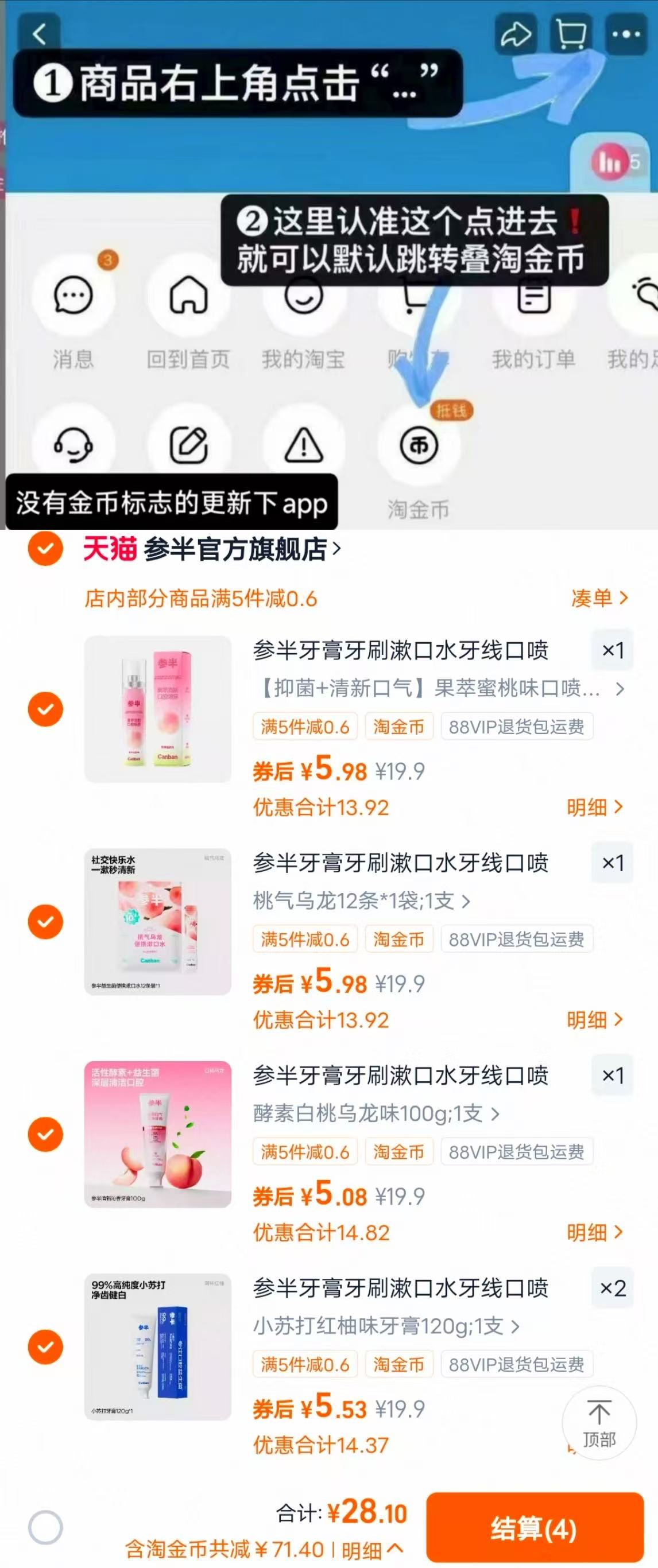Open the edit pencil icon
Screen dimensions: 658x1568
click(189, 446)
